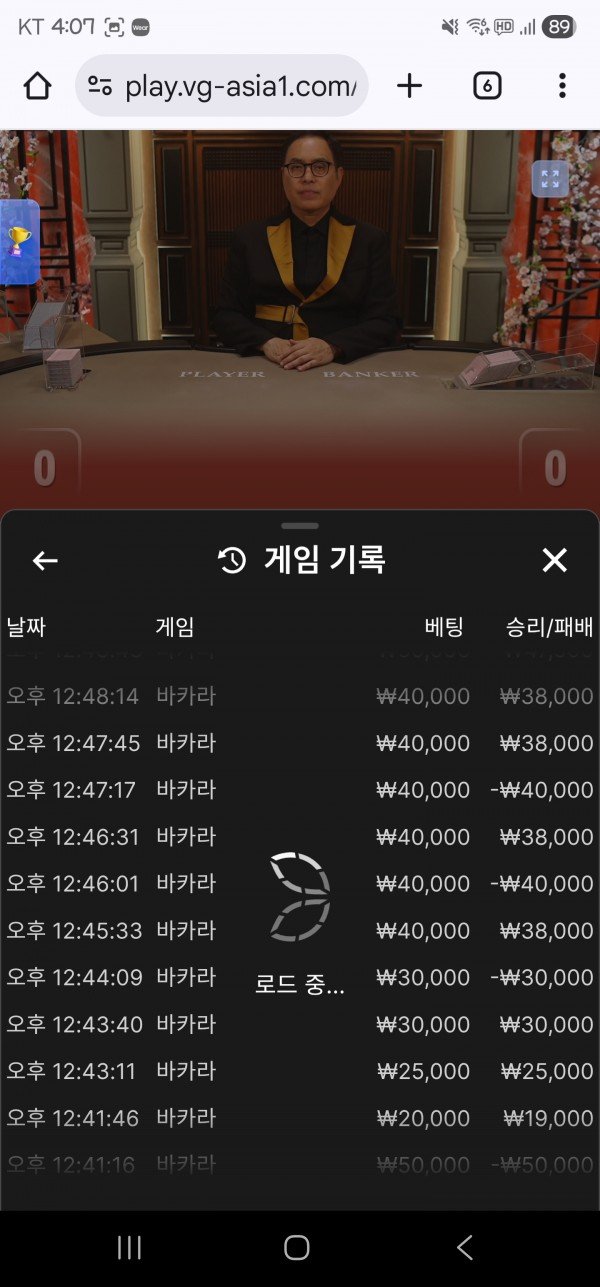Open a new browser tab
The image size is (600, 1287).
pyautogui.click(x=409, y=86)
